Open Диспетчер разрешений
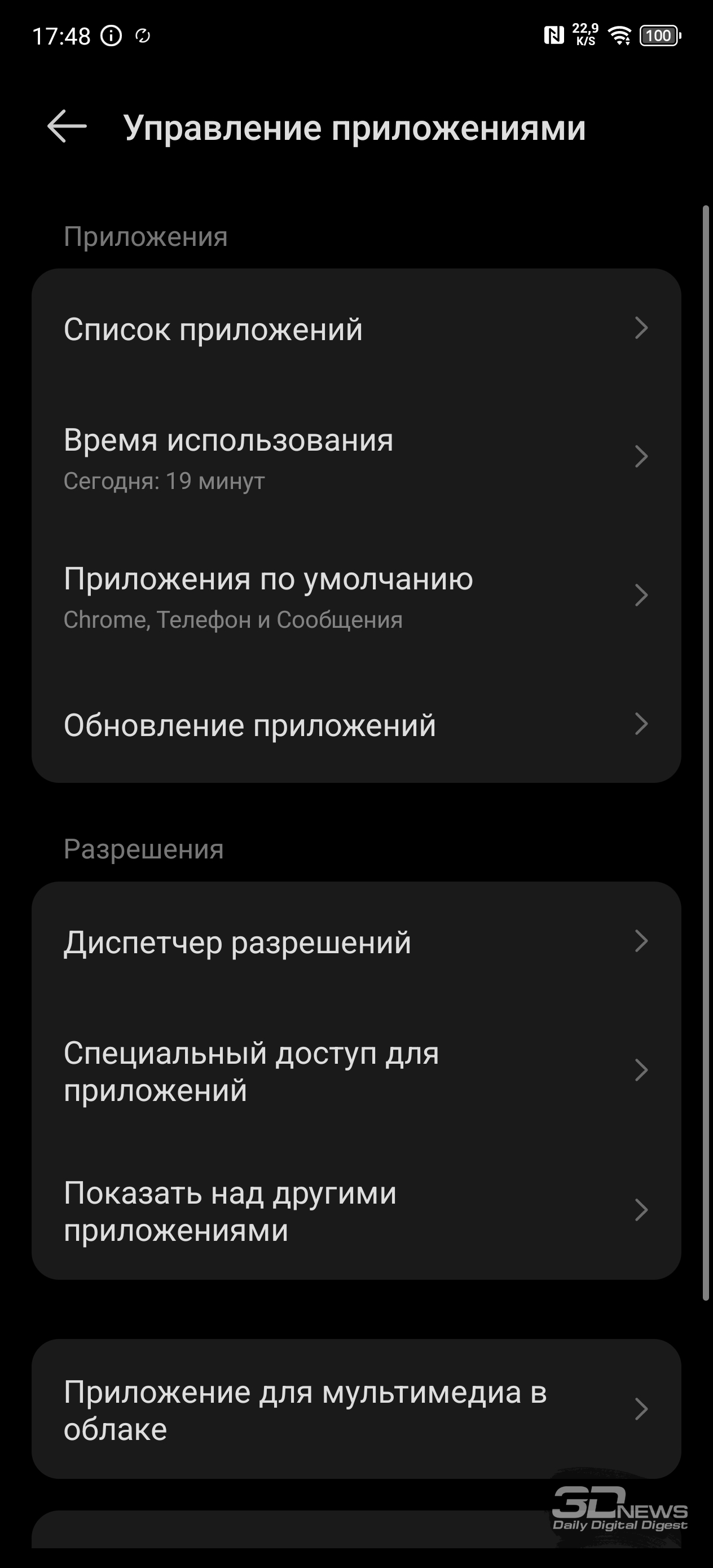This screenshot has height=1568, width=713. pyautogui.click(x=356, y=942)
